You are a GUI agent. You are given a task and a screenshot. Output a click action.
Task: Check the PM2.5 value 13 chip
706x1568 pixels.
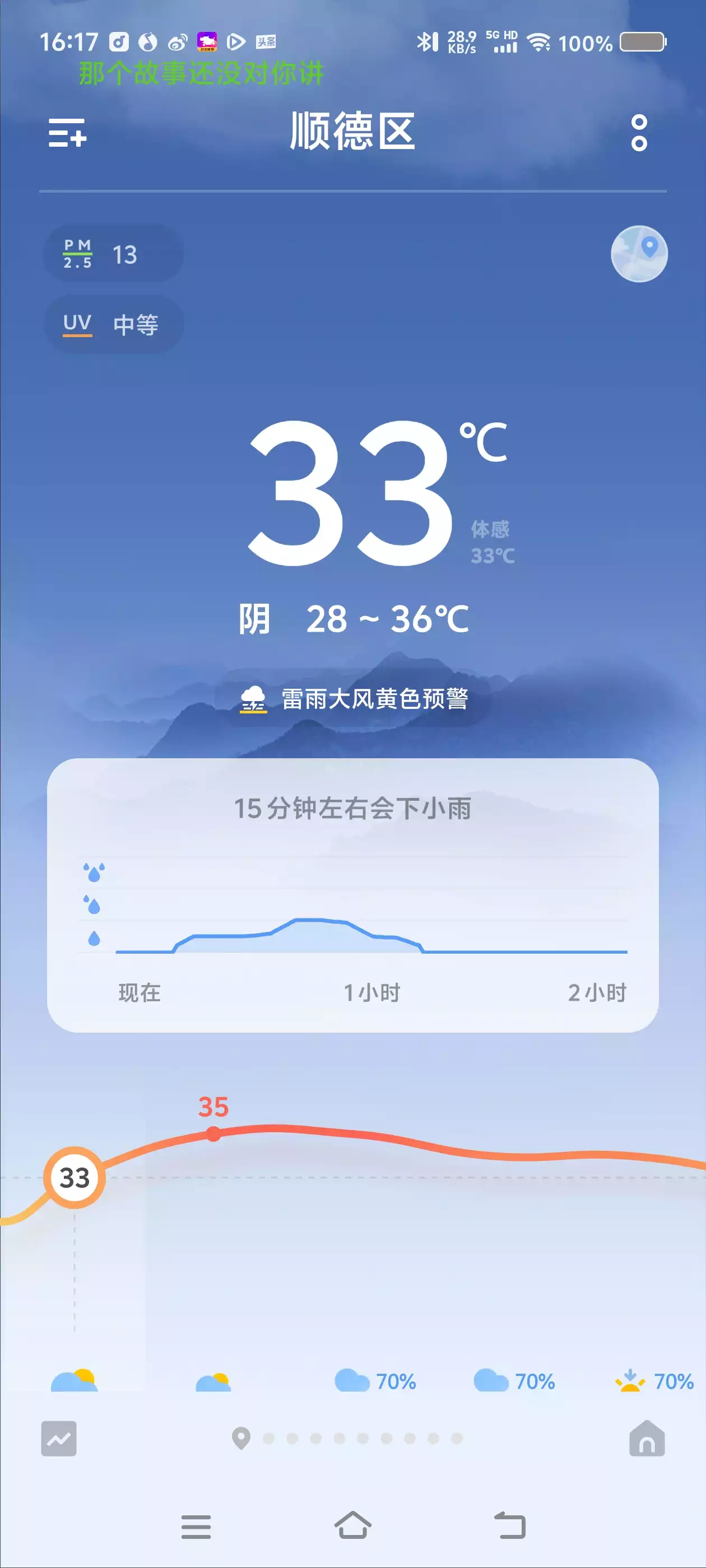[x=113, y=254]
